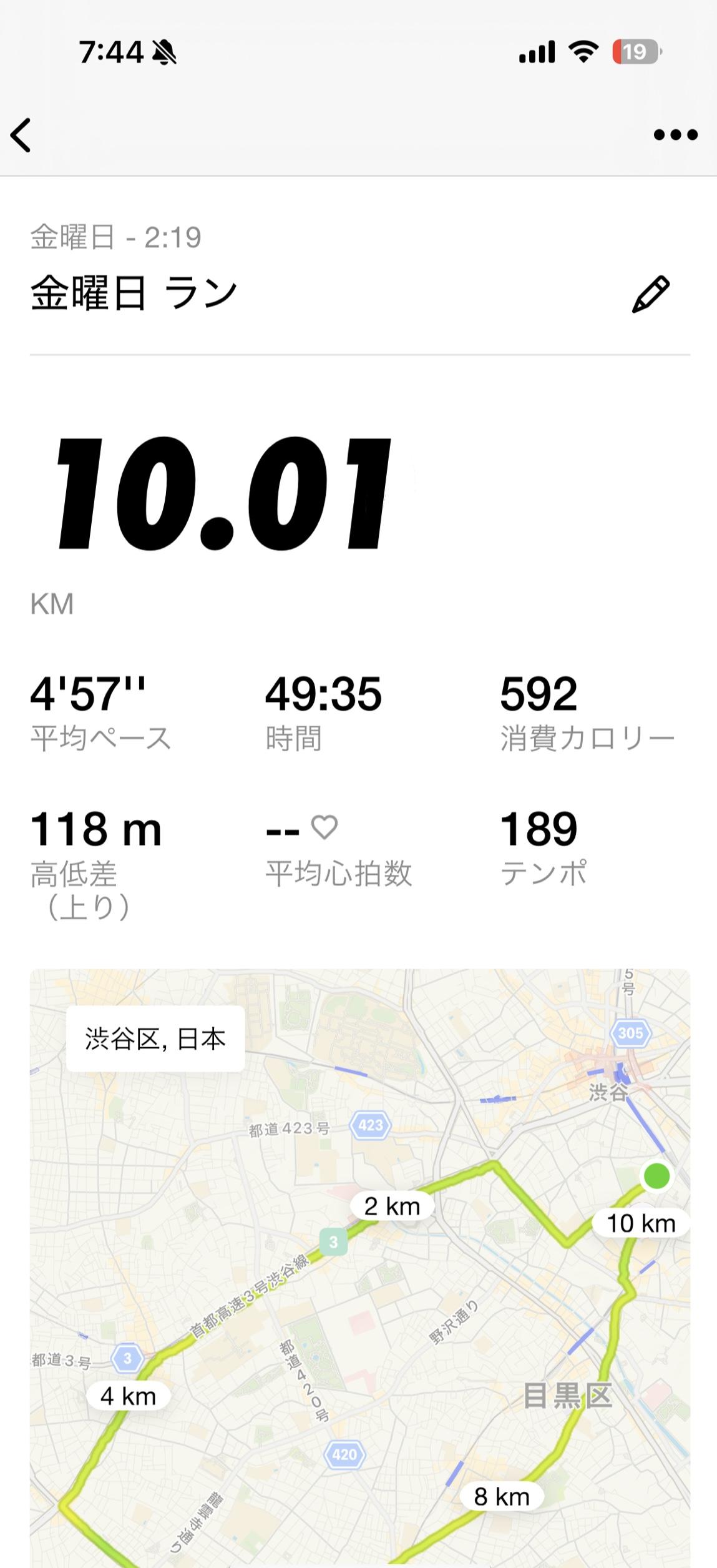
Task: Go back using the top-left arrow
Action: pos(21,134)
